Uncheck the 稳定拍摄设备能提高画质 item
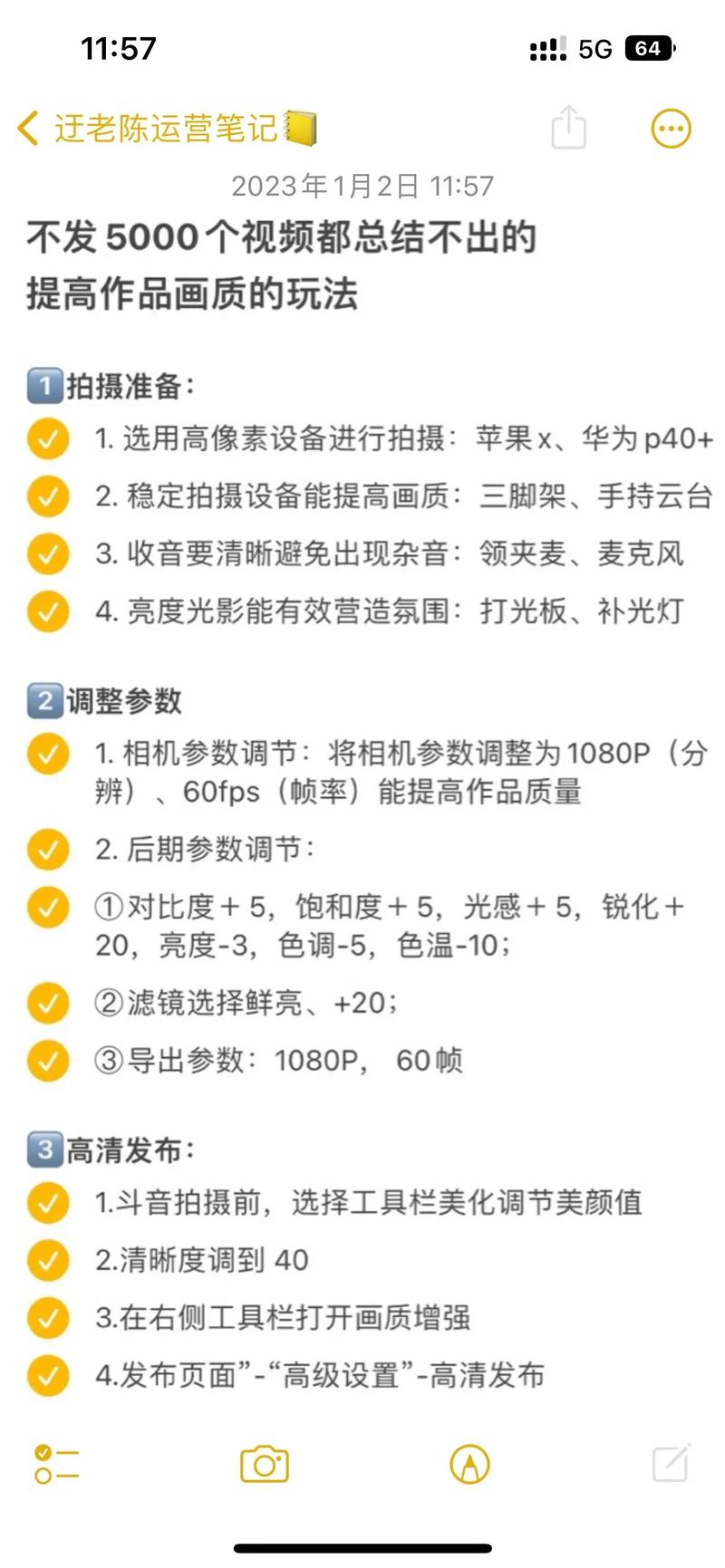 pos(48,496)
